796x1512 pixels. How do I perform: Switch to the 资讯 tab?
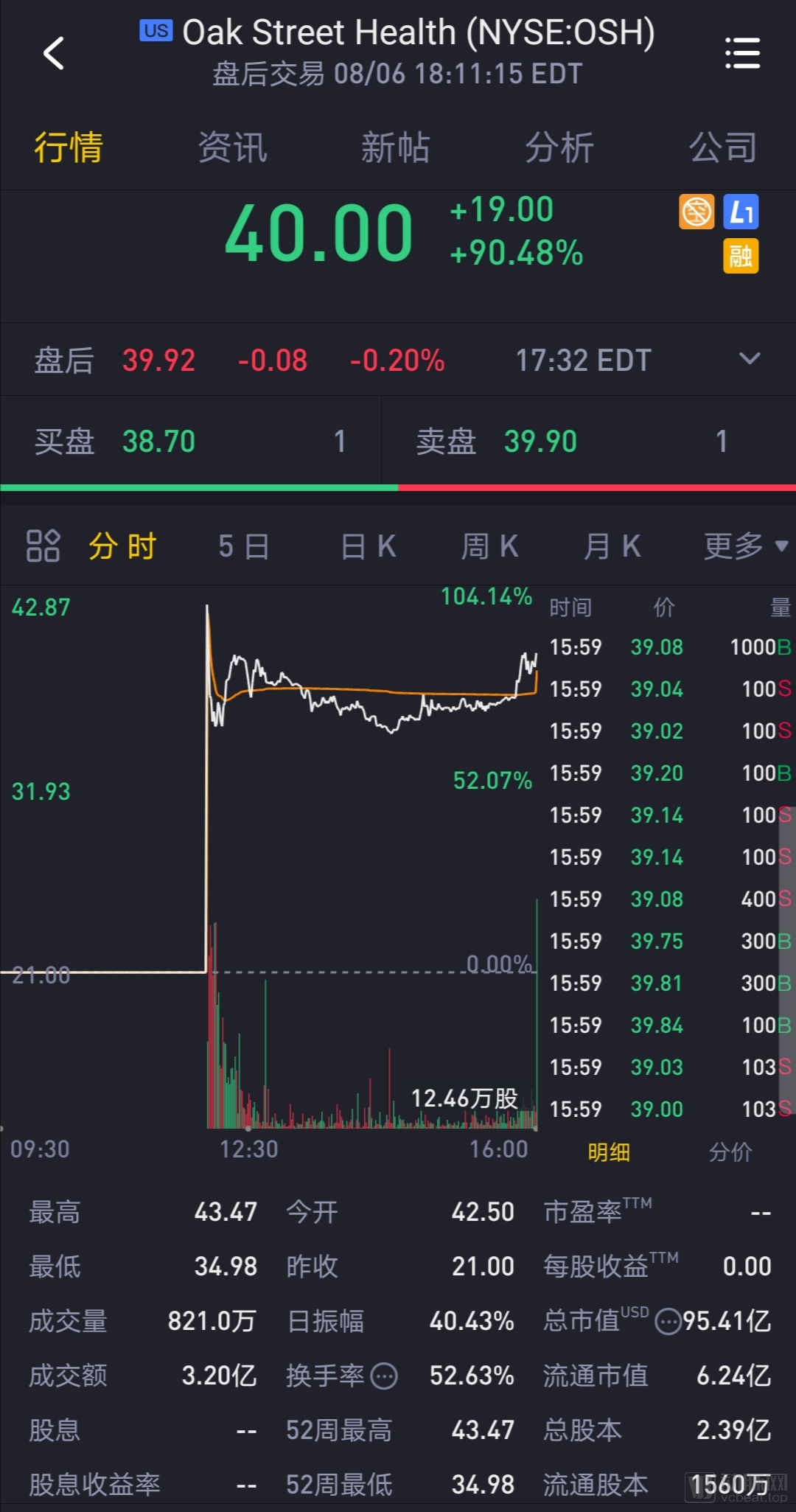click(232, 147)
